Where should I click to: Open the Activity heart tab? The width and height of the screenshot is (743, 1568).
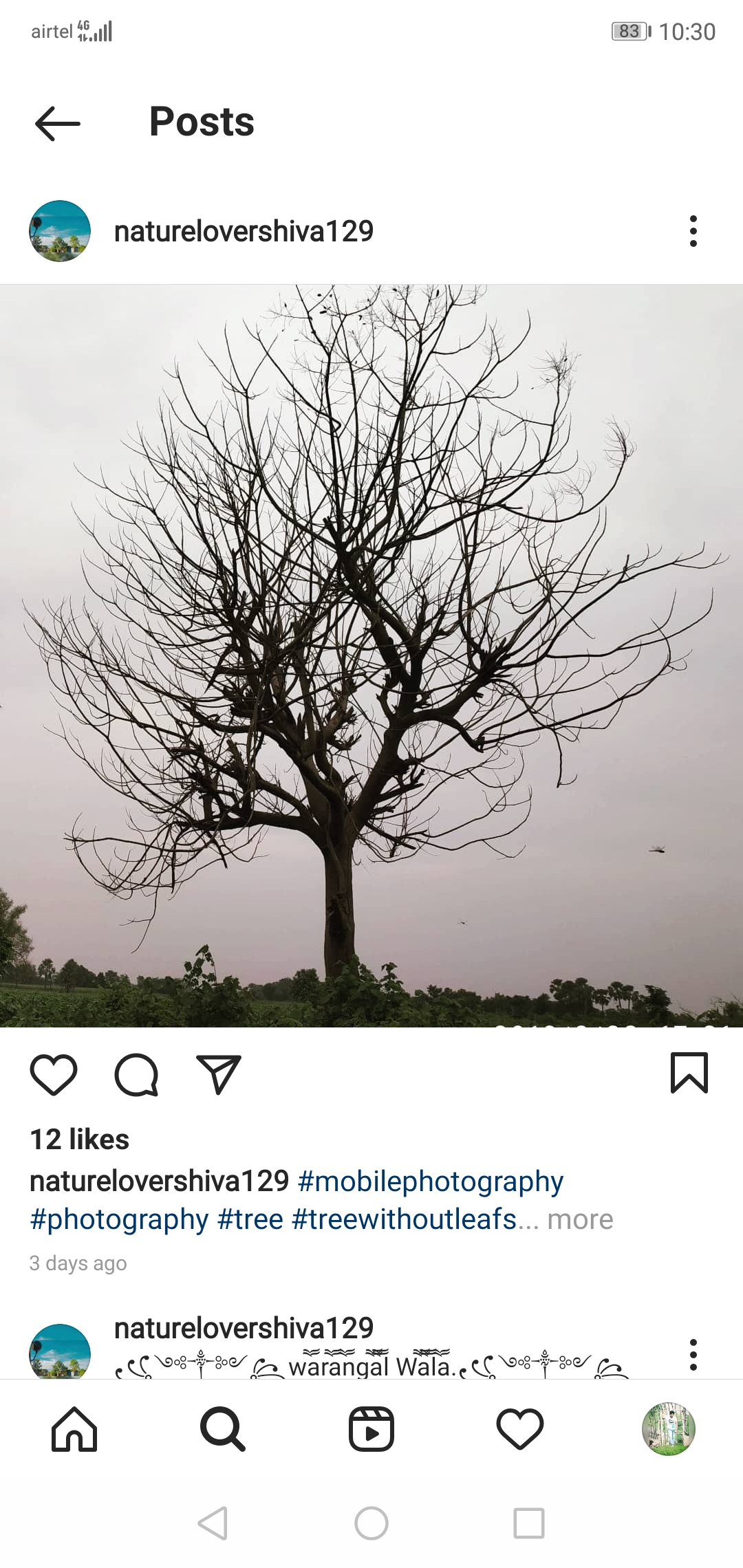point(520,1429)
